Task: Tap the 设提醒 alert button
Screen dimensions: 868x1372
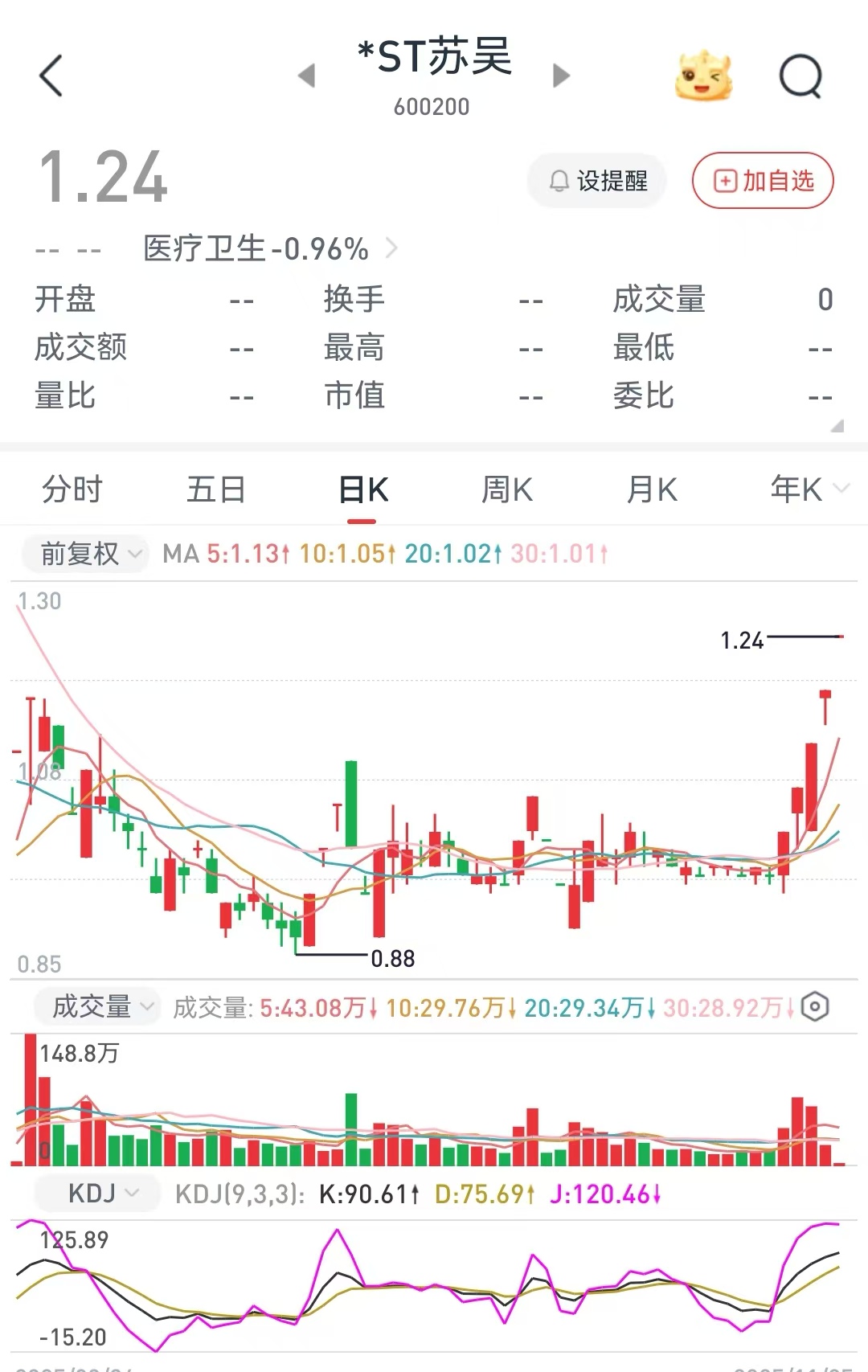Action: click(597, 181)
